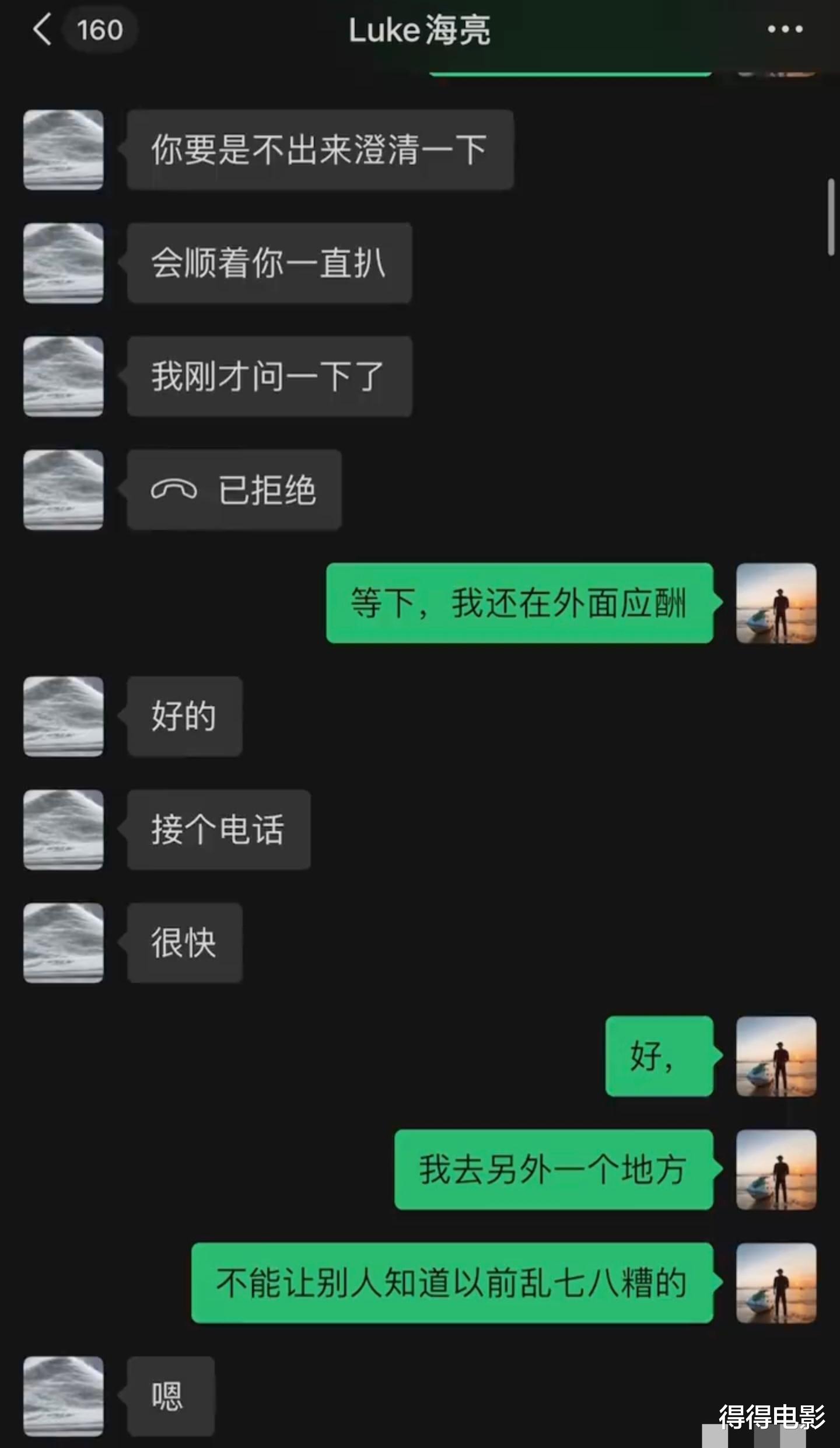Tap the avatar next to the topmost message
Image resolution: width=840 pixels, height=1448 pixels.
pyautogui.click(x=63, y=150)
